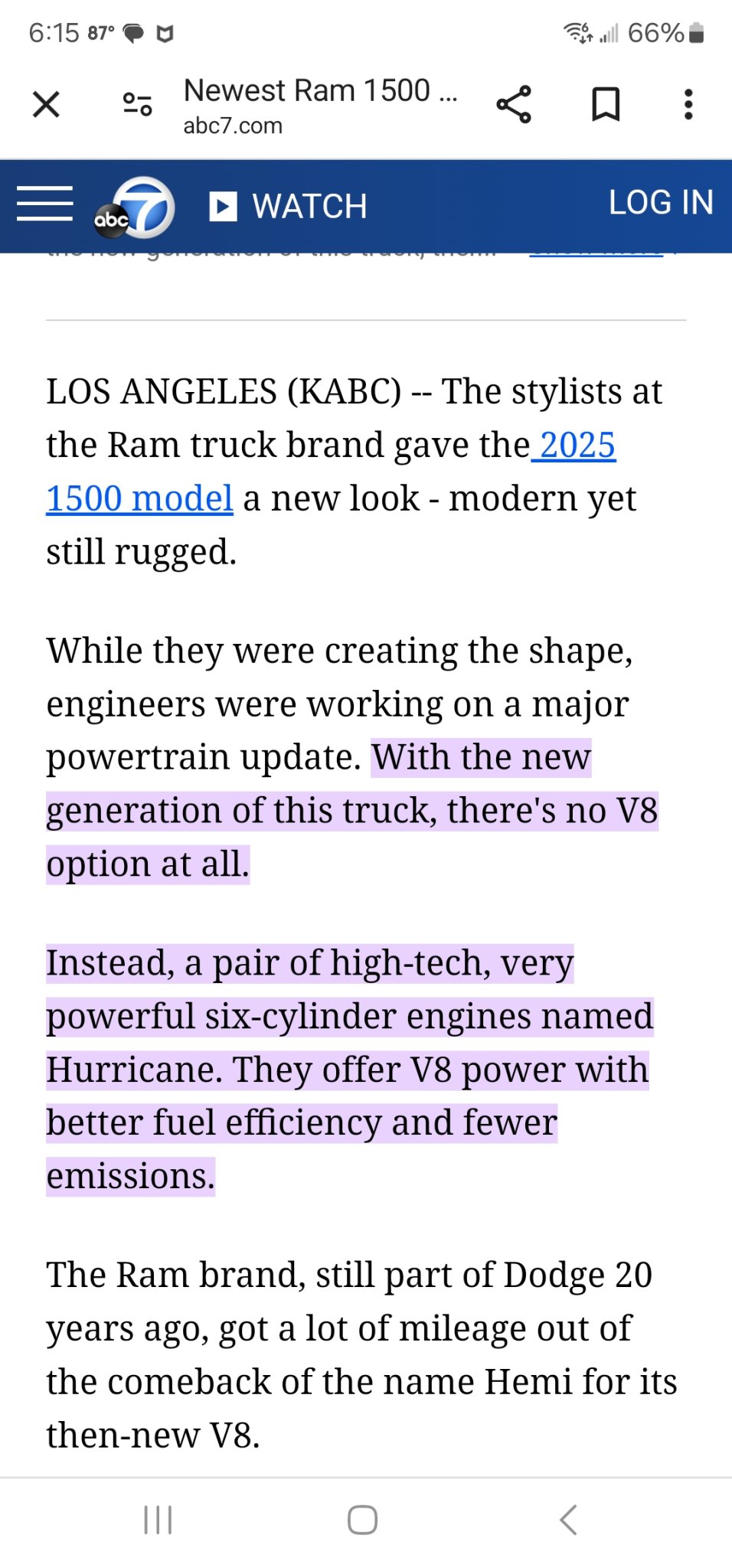732x1568 pixels.
Task: Go back using system navigation
Action: (x=567, y=1520)
